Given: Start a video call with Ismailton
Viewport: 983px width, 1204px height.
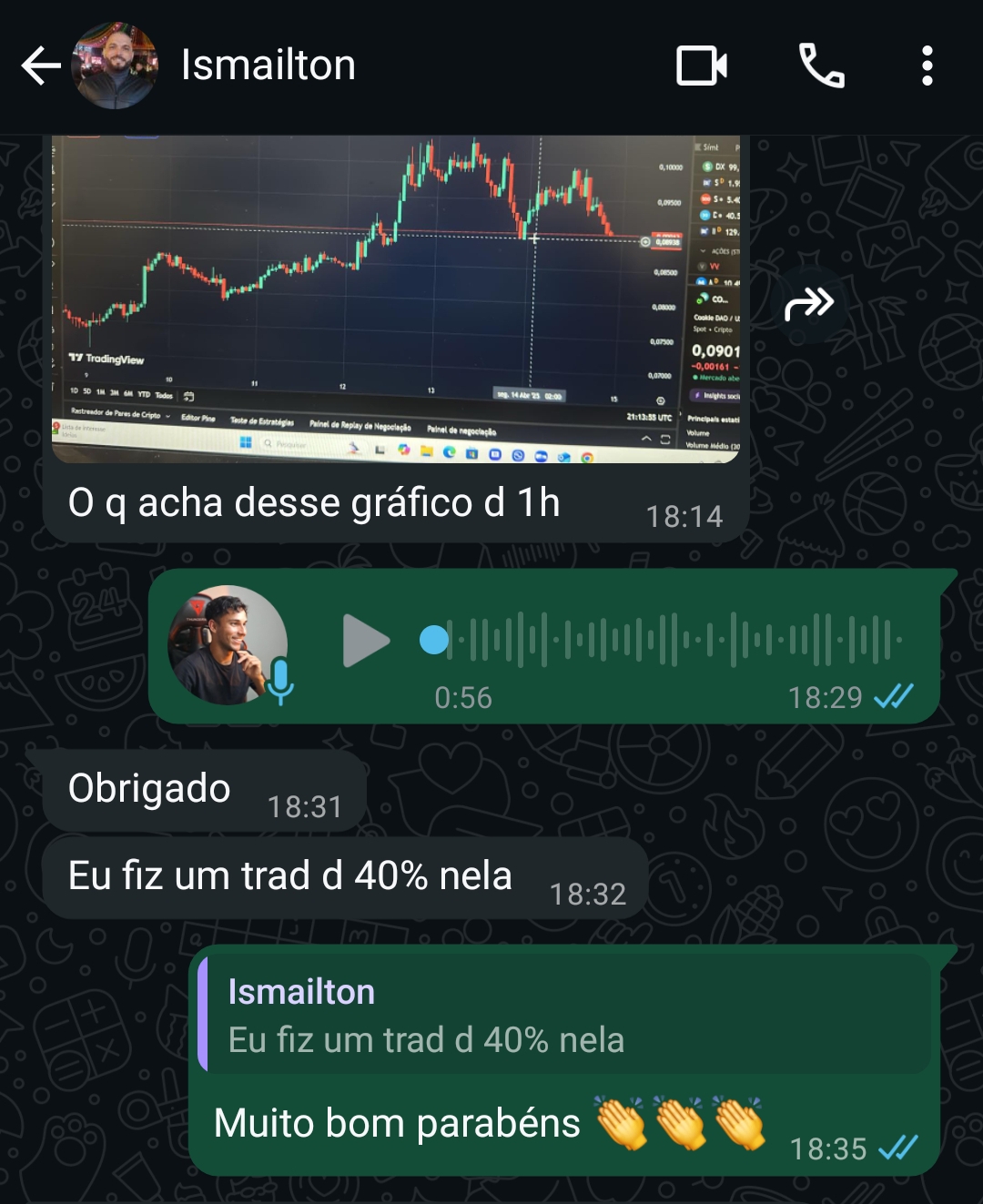Looking at the screenshot, I should click(701, 66).
